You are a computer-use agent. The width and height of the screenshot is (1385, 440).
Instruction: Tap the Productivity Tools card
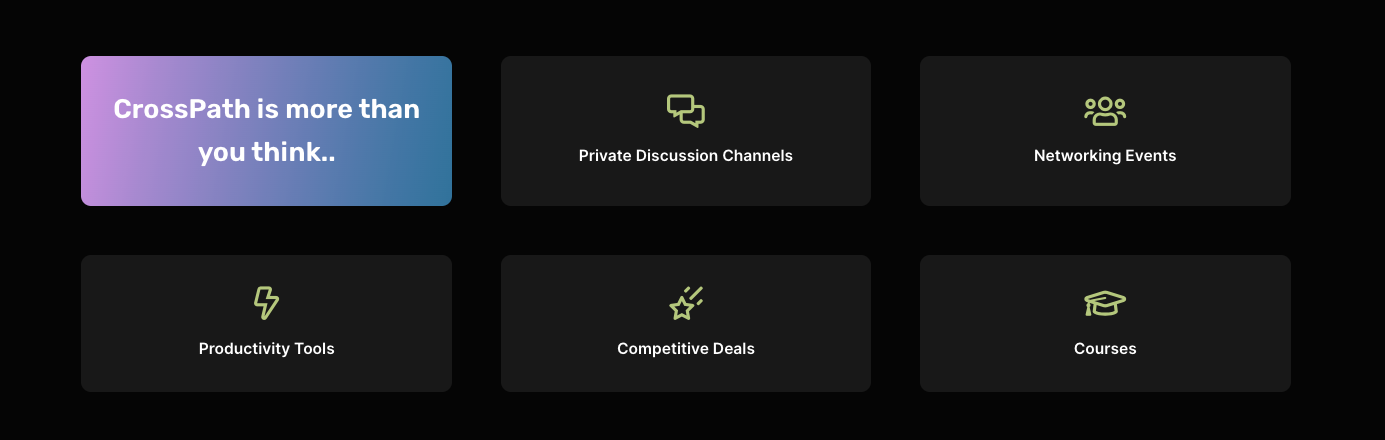click(x=266, y=323)
